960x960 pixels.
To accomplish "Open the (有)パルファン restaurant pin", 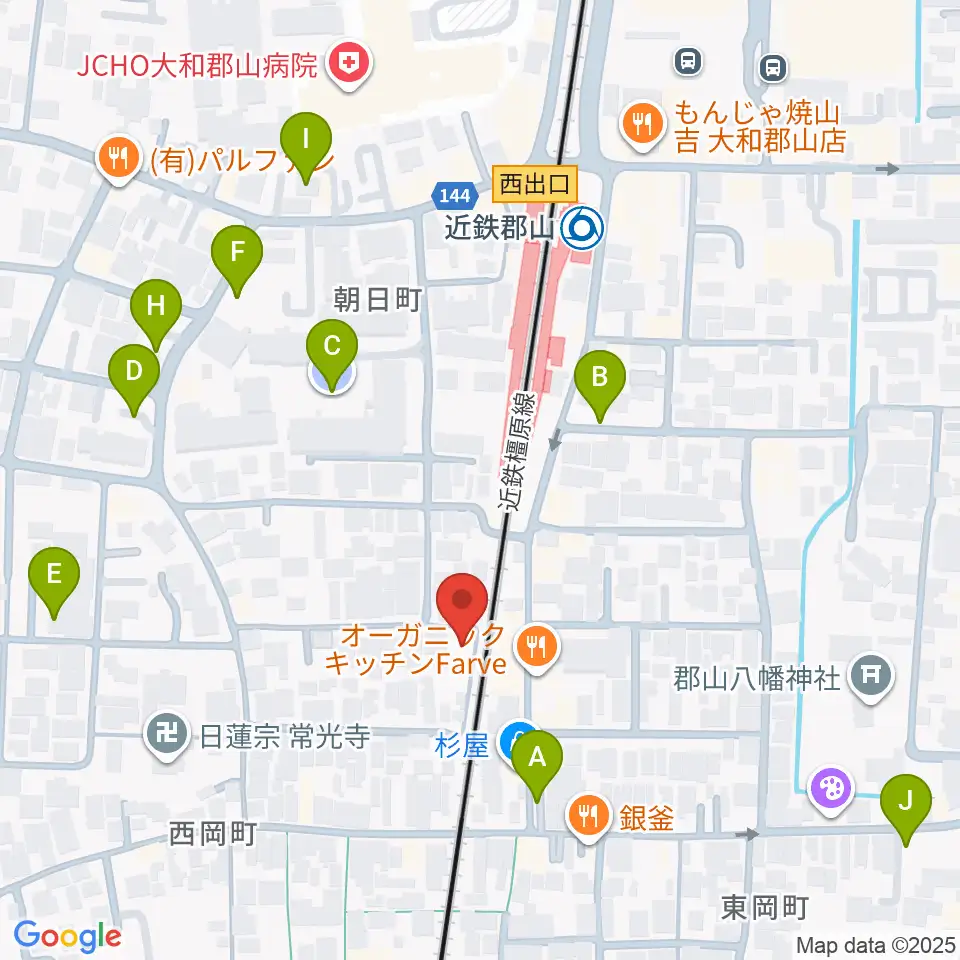I will [119, 160].
